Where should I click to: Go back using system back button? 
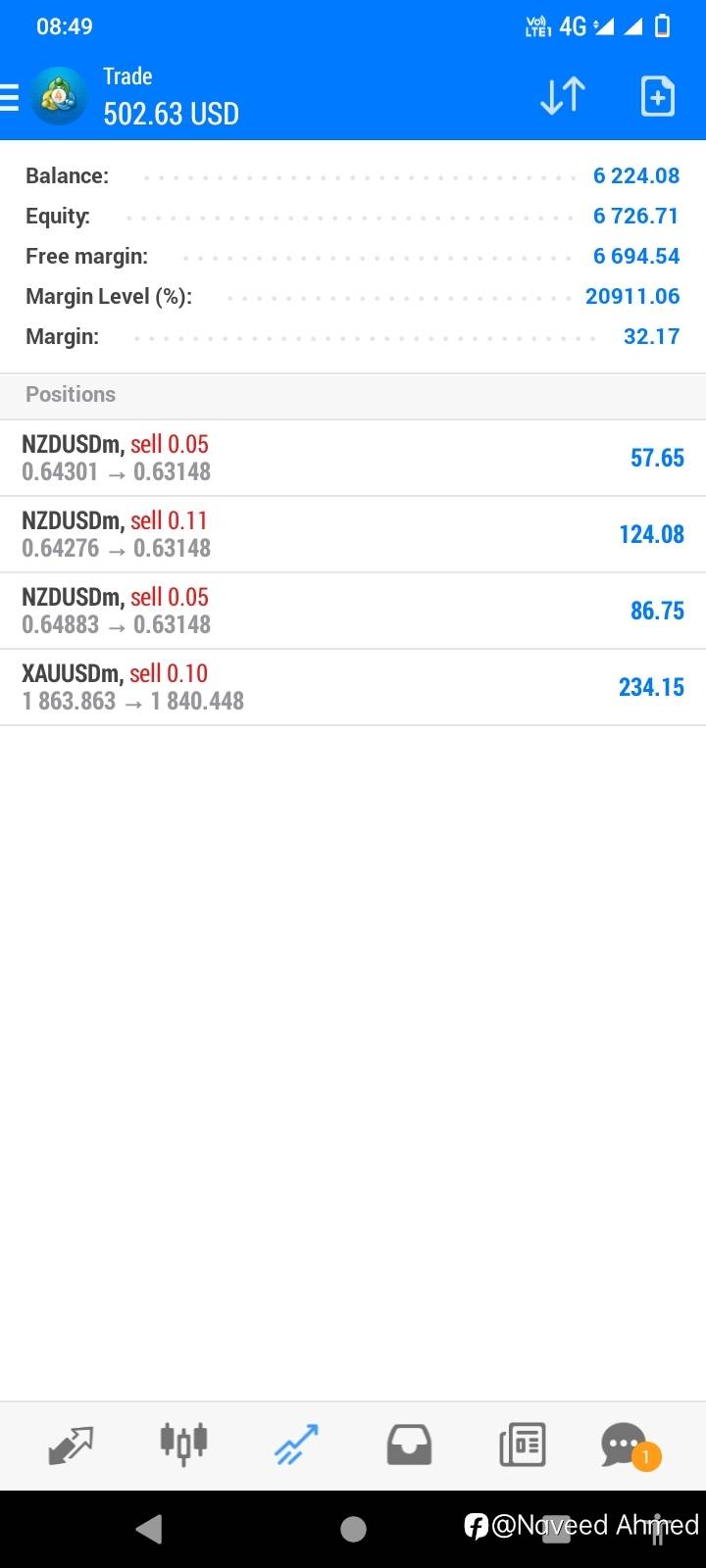click(x=149, y=1529)
